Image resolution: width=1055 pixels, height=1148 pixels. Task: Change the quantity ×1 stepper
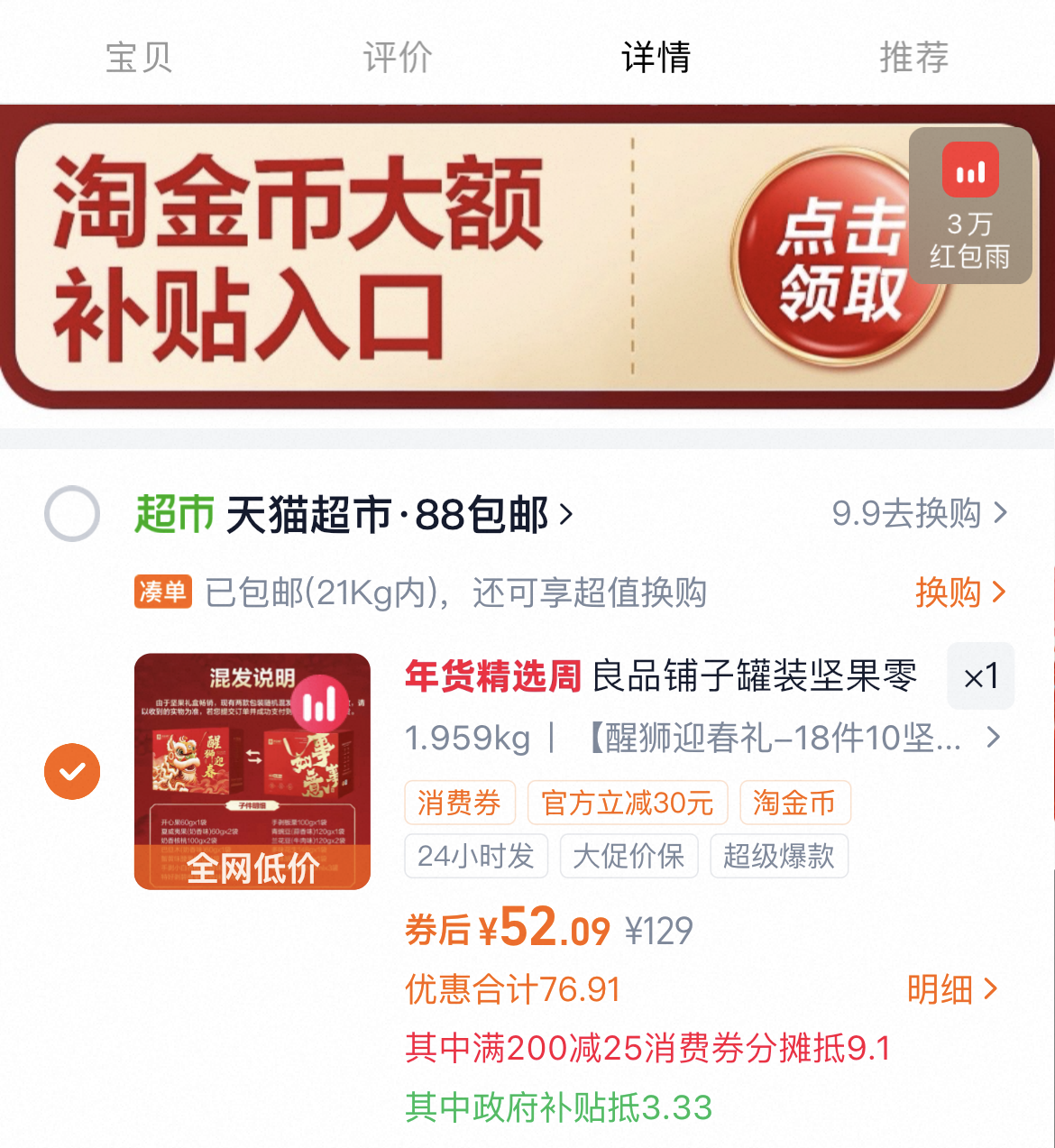980,676
